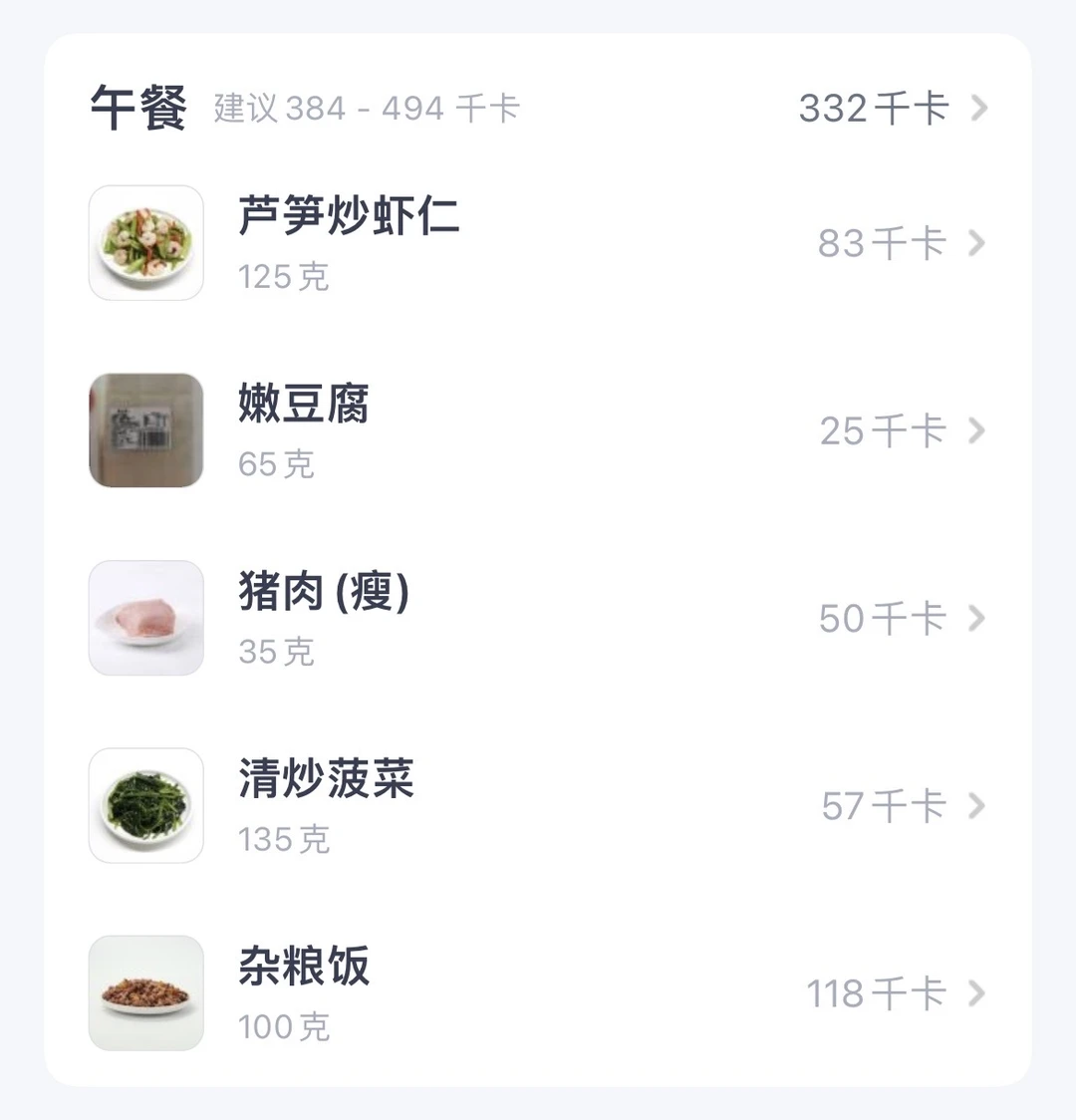
Task: Open the 杂粮饭 food entry
Action: pyautogui.click(x=538, y=992)
